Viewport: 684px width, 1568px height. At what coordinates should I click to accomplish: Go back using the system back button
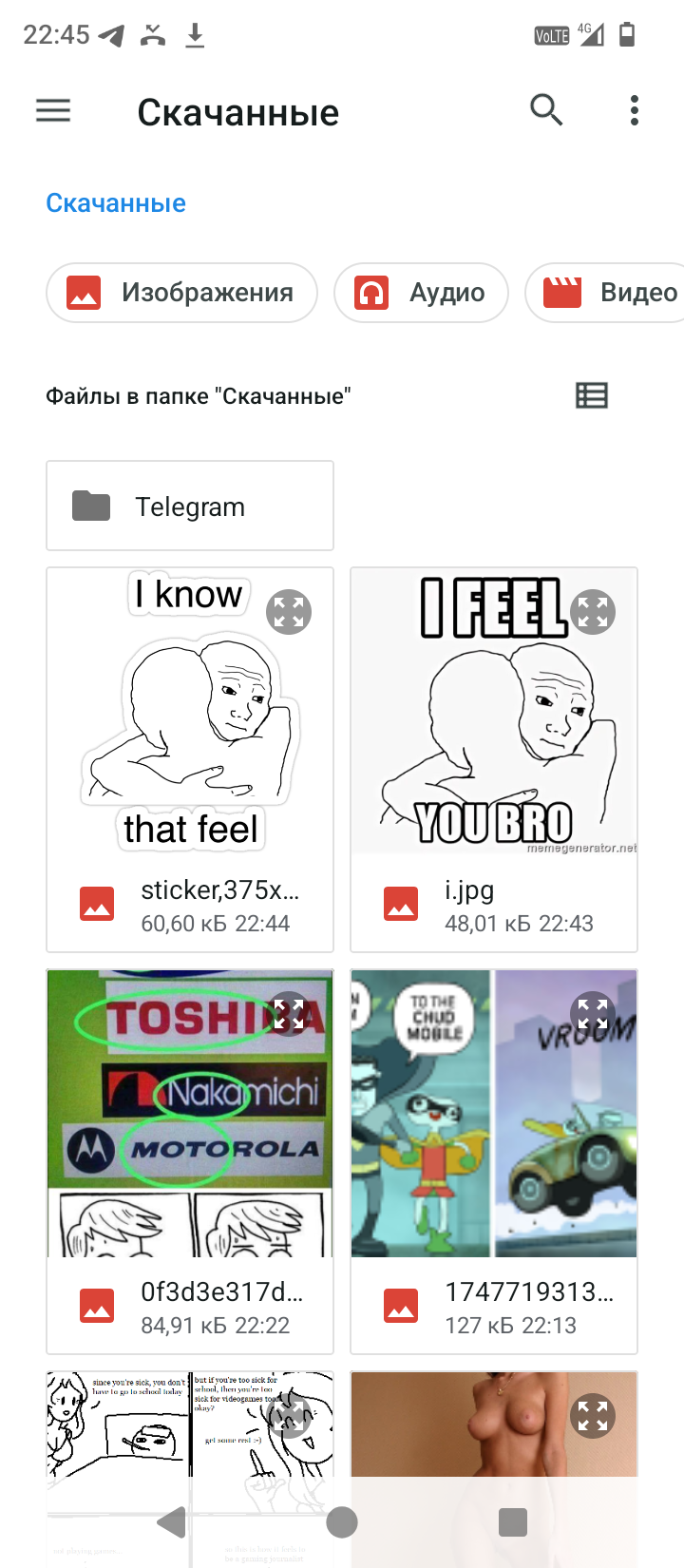click(171, 1522)
